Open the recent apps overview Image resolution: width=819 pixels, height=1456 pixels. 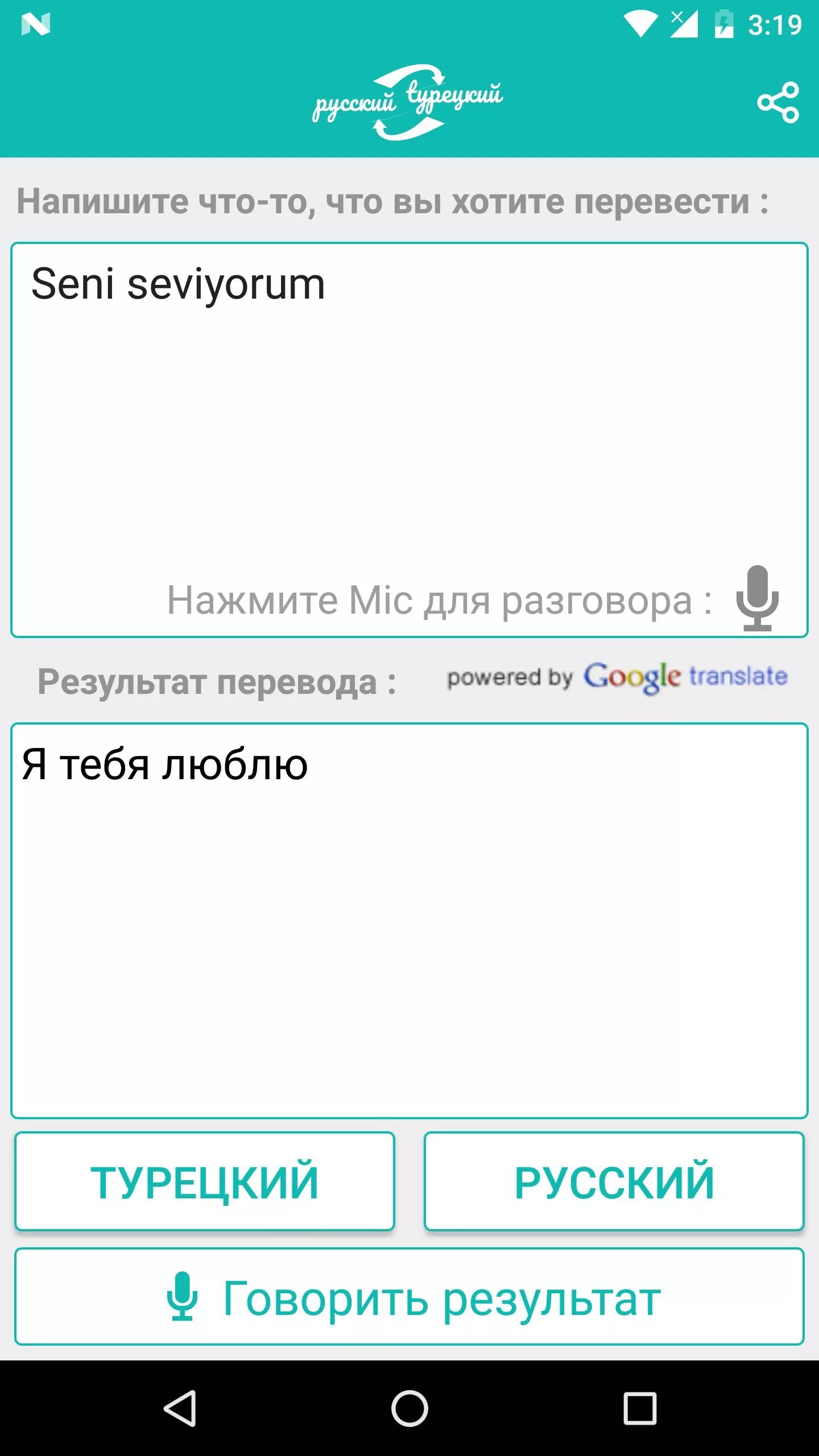(x=640, y=1408)
